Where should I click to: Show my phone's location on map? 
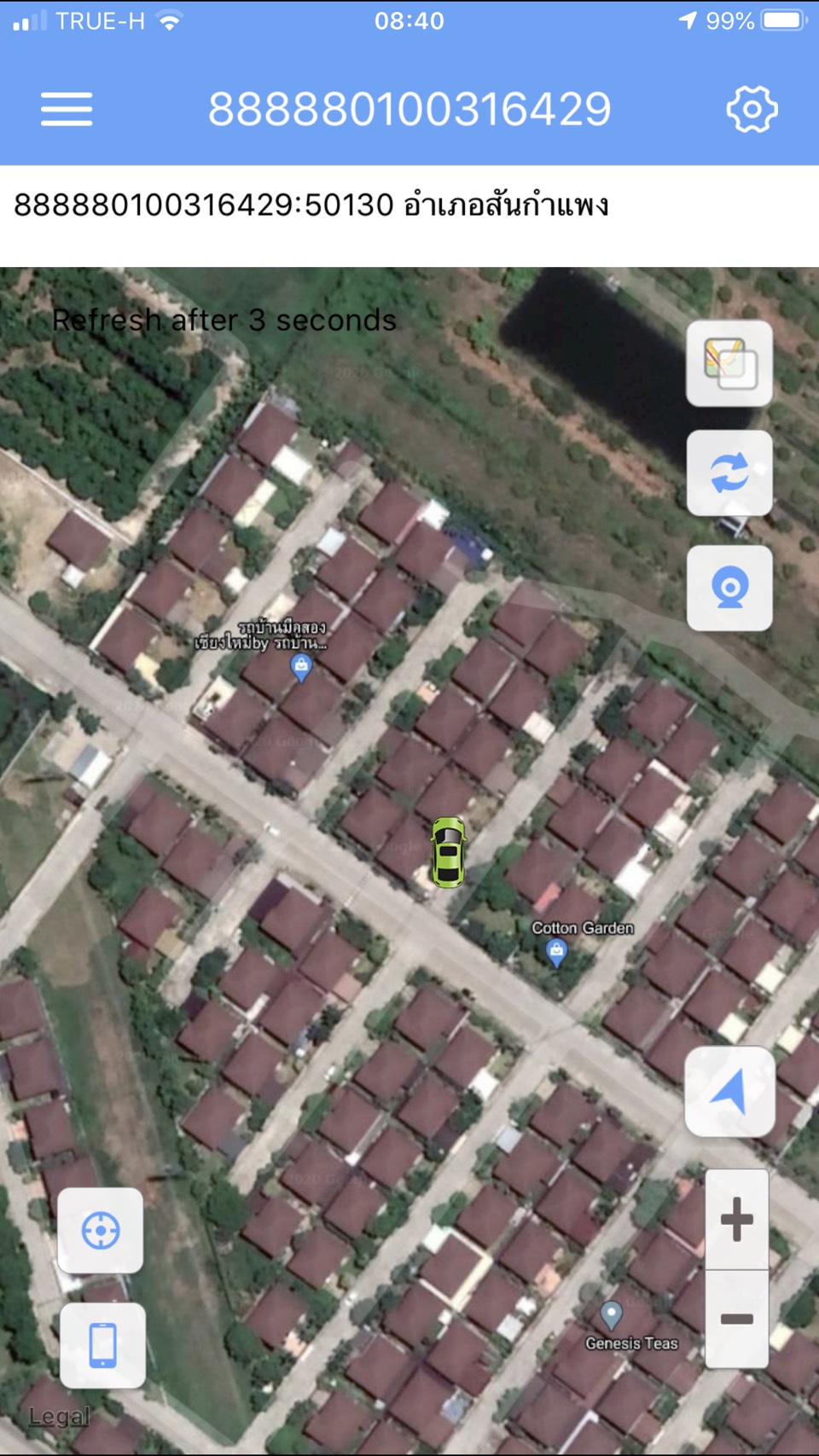click(102, 1345)
